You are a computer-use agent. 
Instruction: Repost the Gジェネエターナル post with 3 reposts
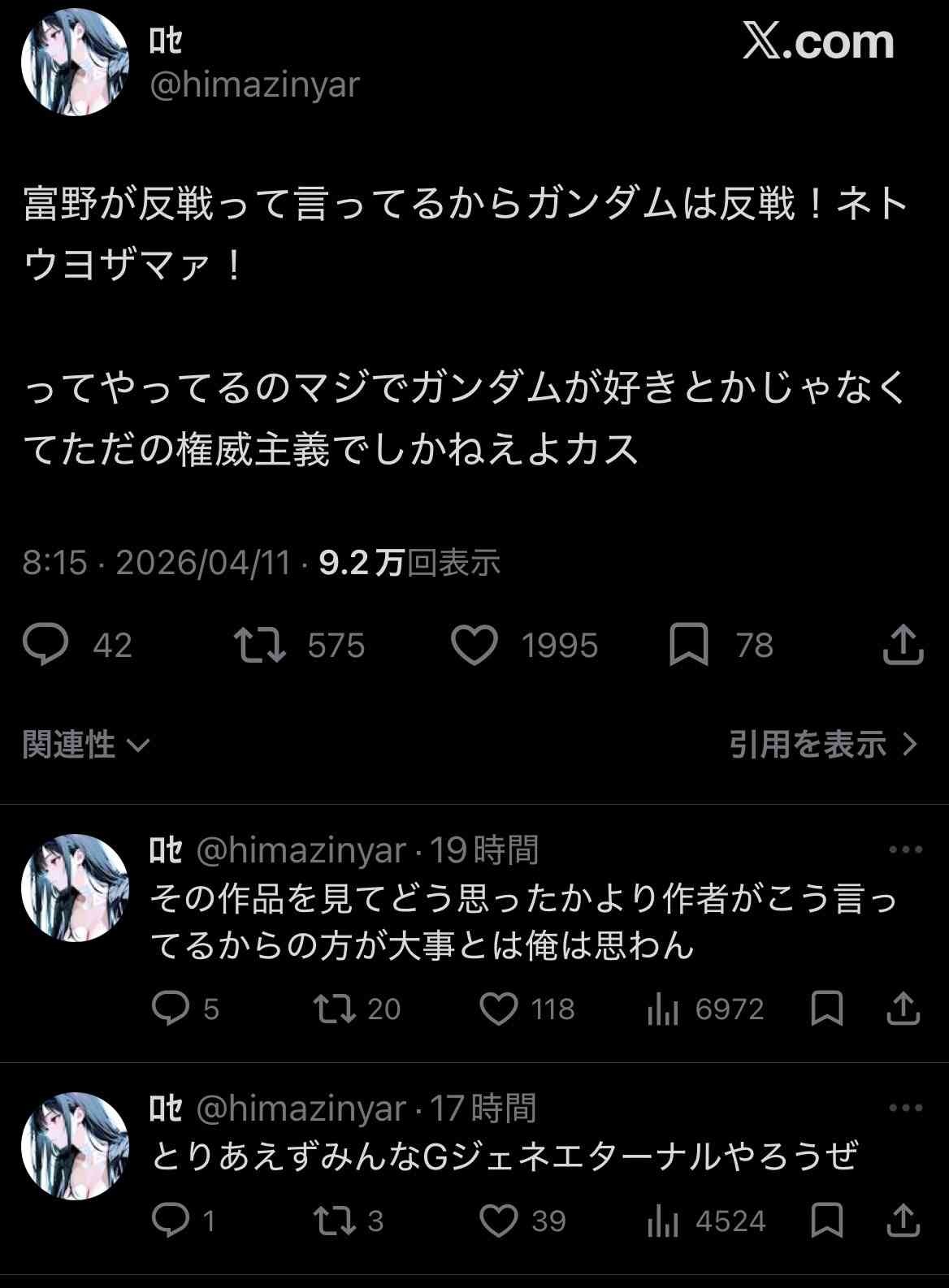(335, 1221)
